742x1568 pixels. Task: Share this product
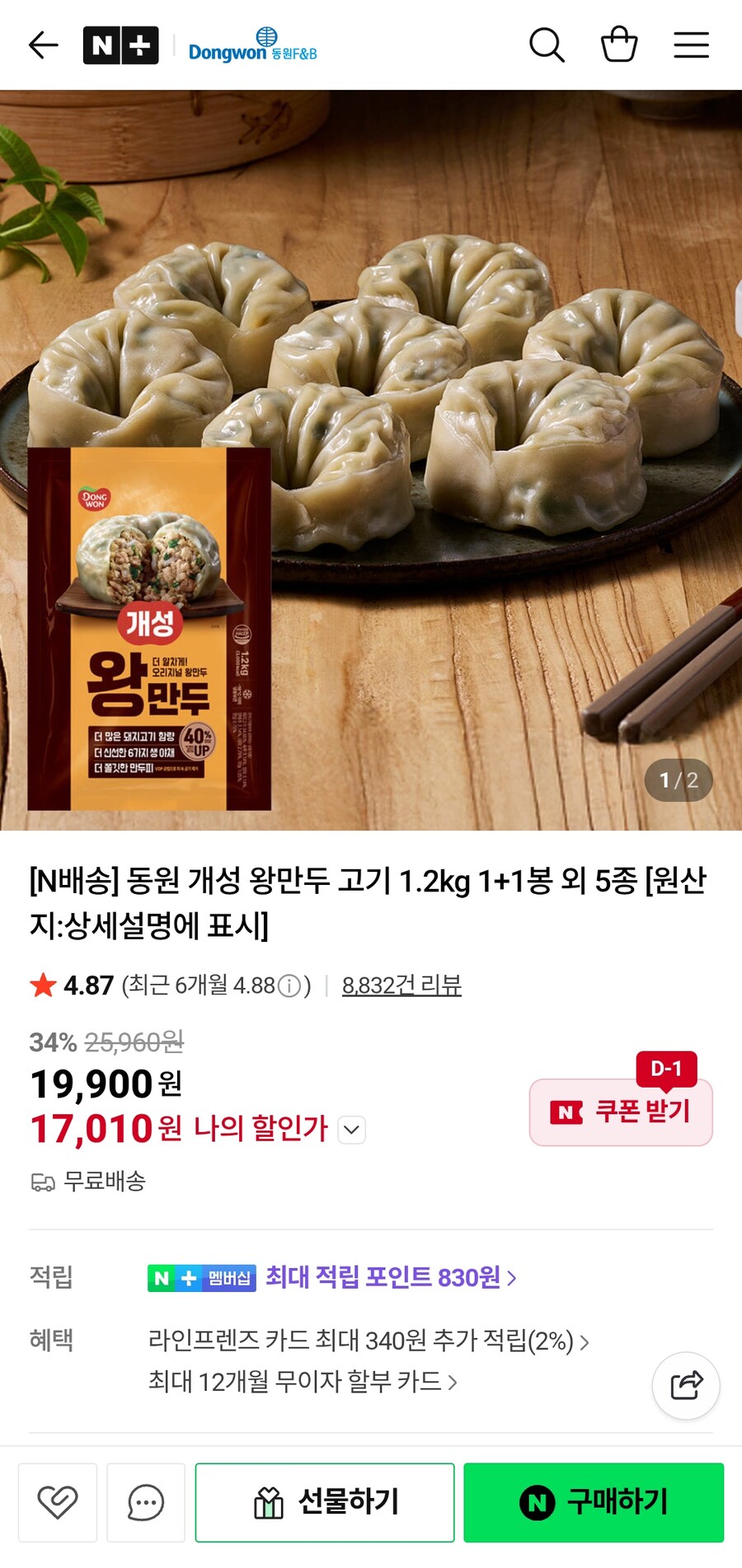tap(686, 1385)
